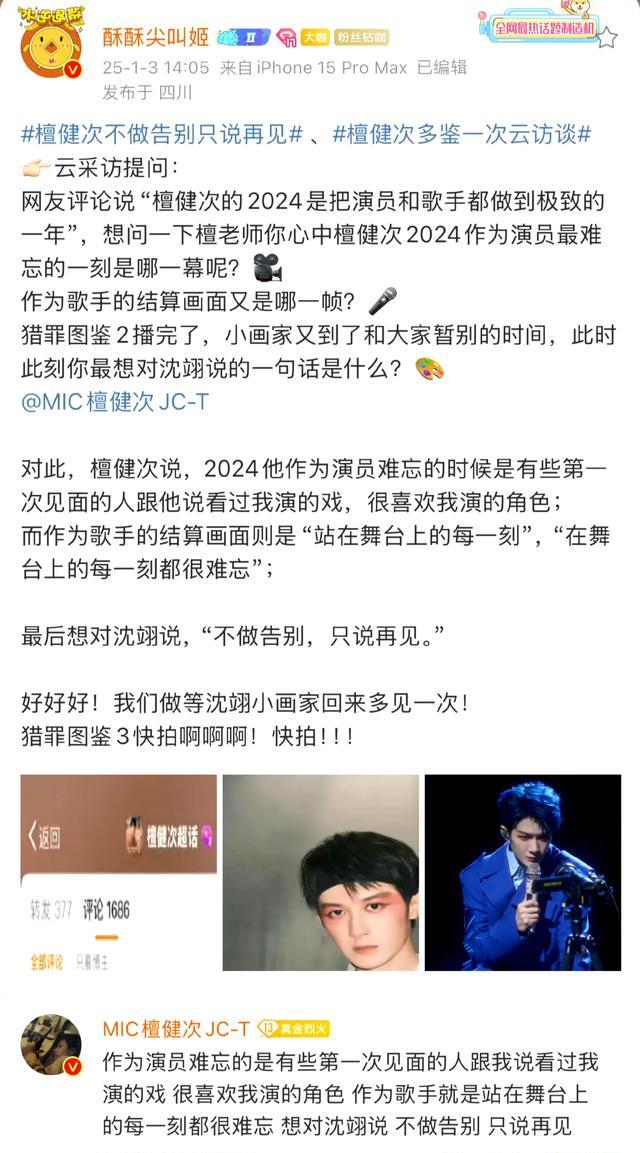Open hashtag #檀健次不做告别只说再见#
Image resolution: width=640 pixels, height=1153 pixels.
pyautogui.click(x=162, y=135)
